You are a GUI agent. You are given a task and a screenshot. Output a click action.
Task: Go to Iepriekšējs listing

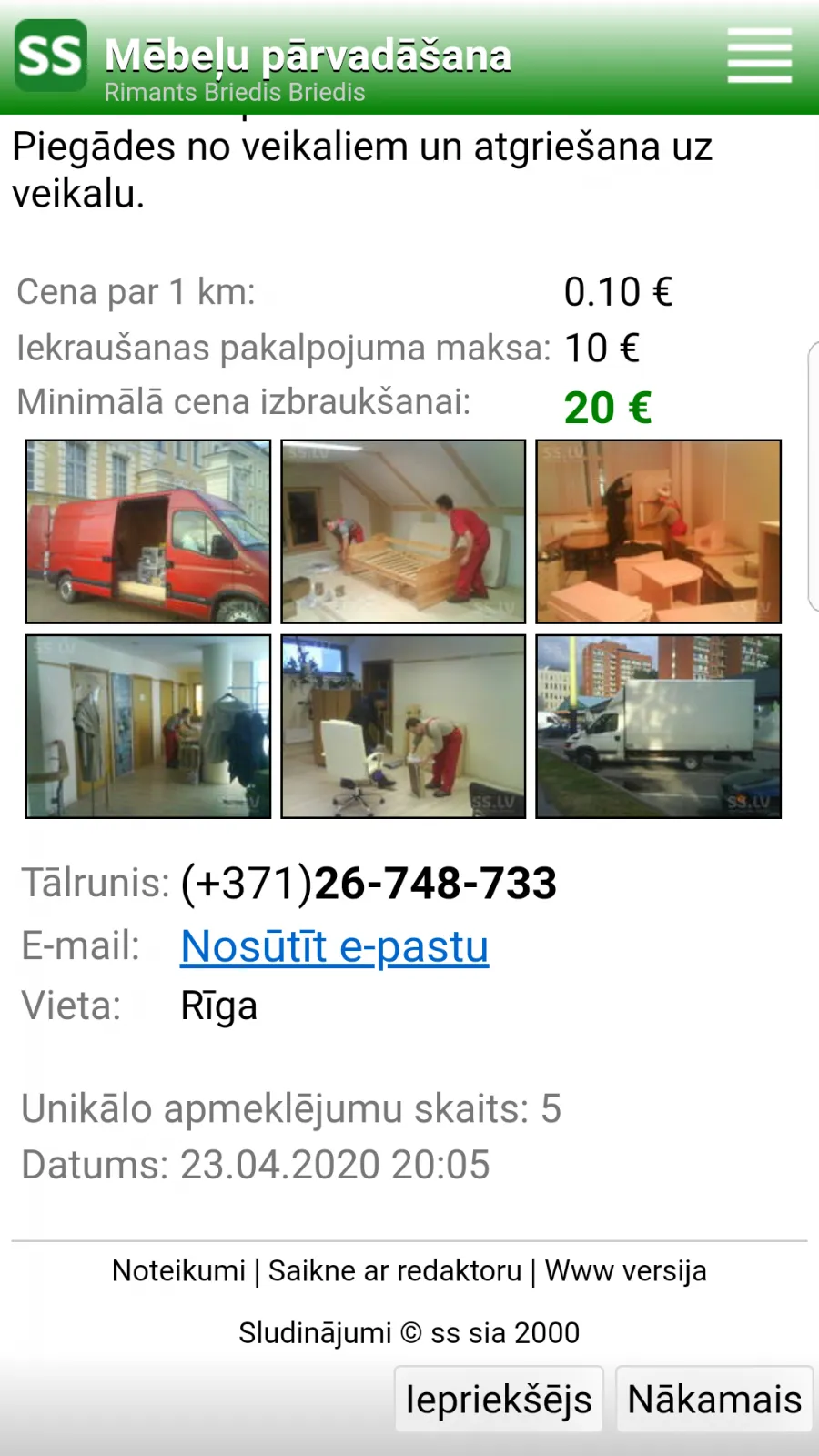499,1399
